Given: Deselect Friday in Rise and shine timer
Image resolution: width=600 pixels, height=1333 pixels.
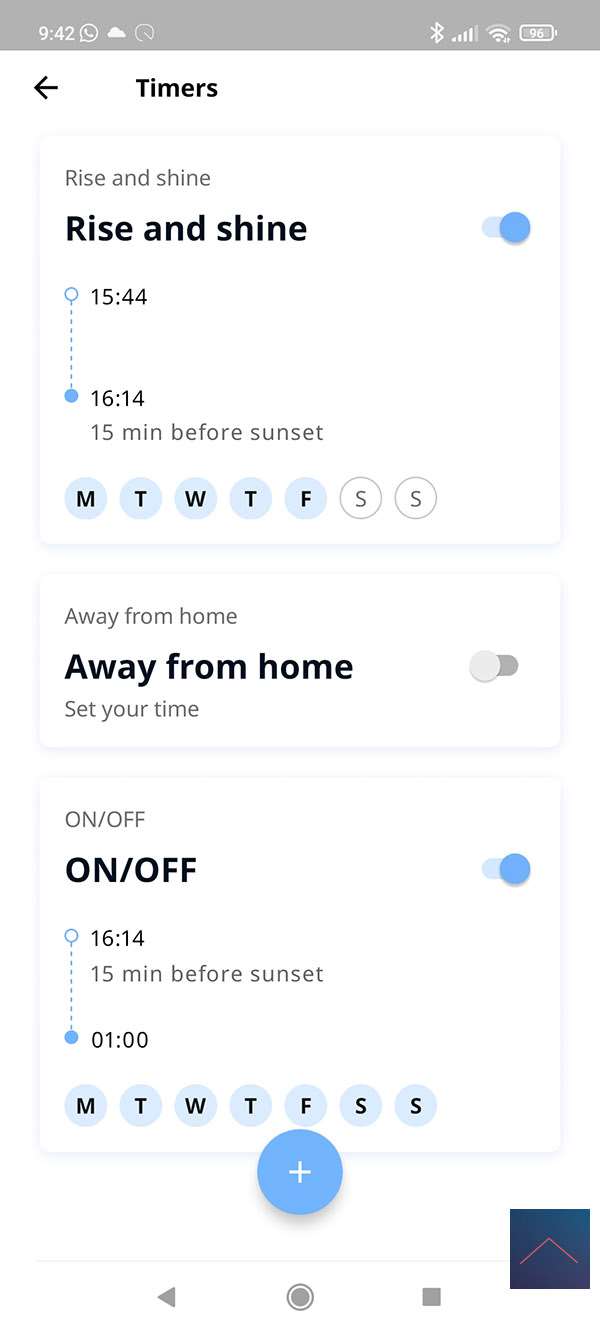Looking at the screenshot, I should pyautogui.click(x=305, y=498).
